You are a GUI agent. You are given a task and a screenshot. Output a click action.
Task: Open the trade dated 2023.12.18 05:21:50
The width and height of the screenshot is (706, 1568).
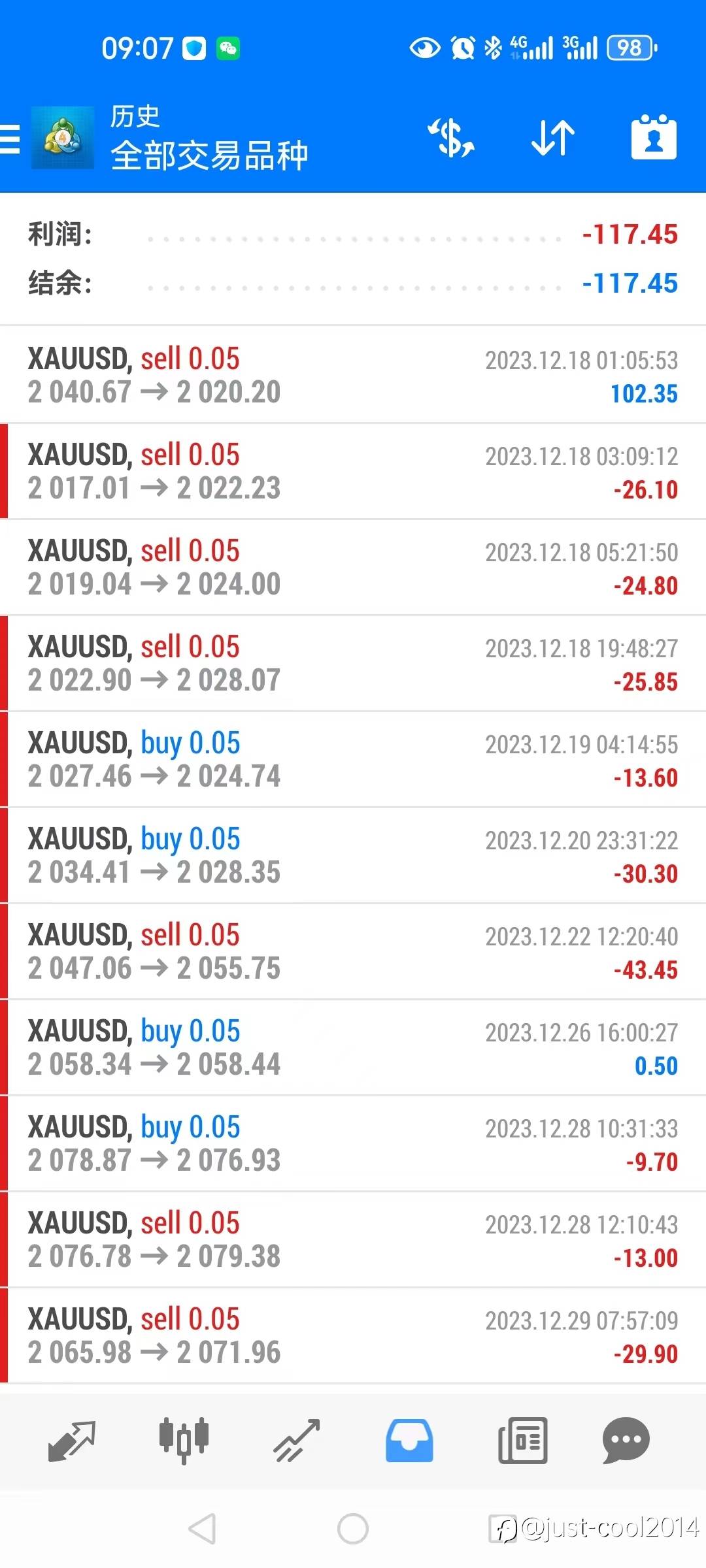coord(353,568)
